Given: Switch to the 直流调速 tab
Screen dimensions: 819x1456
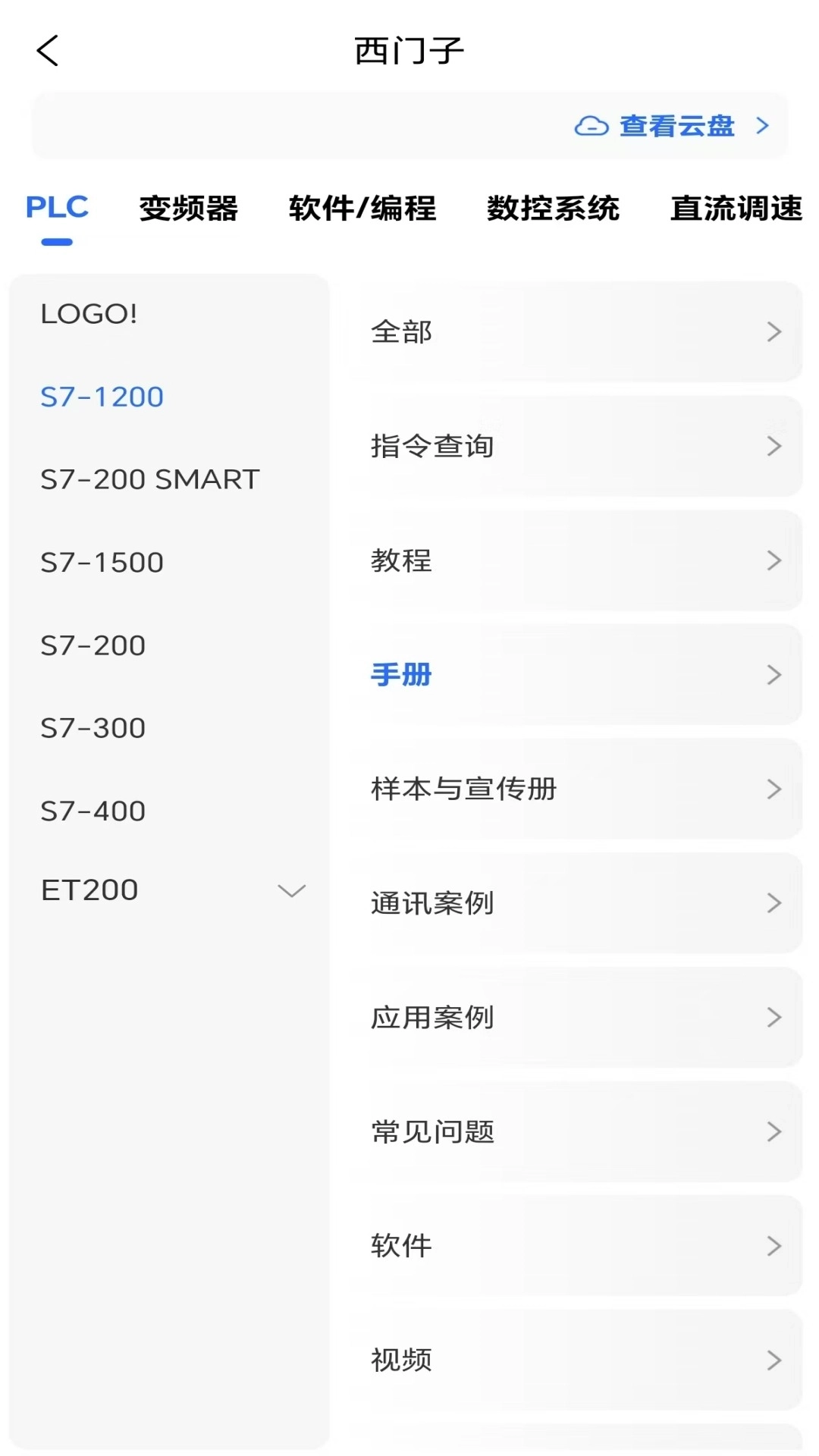Looking at the screenshot, I should tap(735, 210).
